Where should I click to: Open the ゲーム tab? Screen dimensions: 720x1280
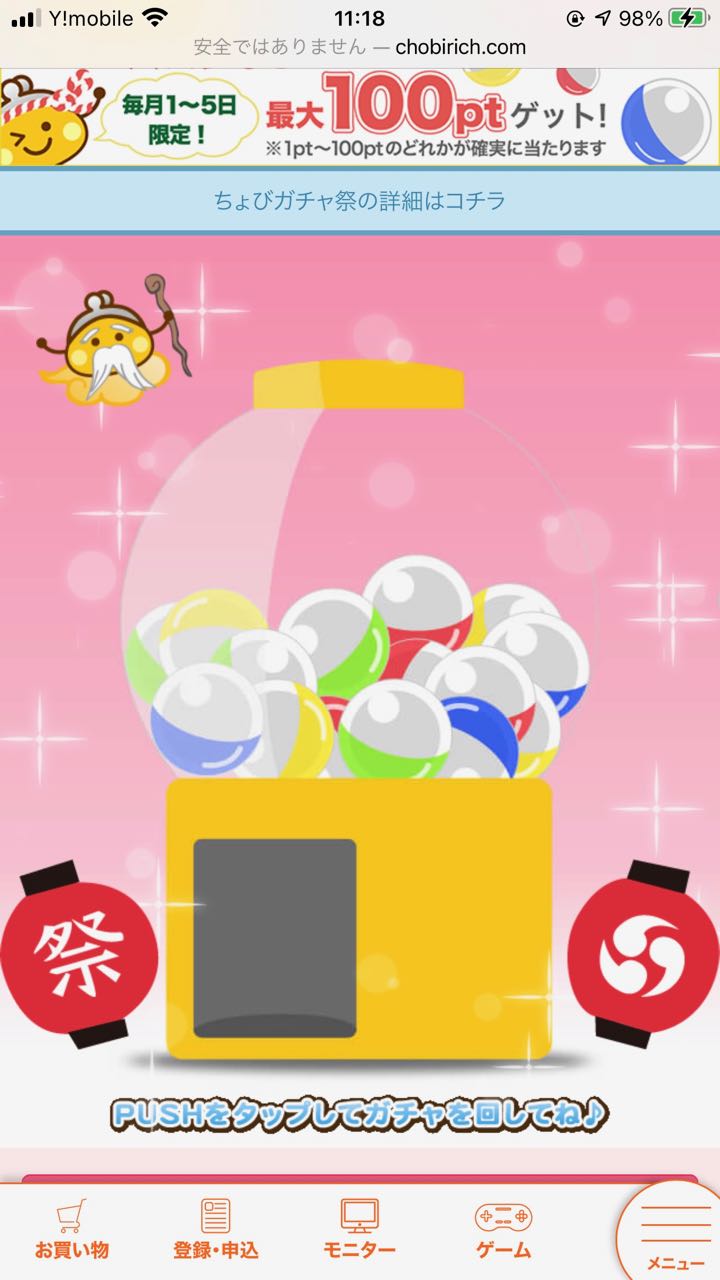[503, 1230]
